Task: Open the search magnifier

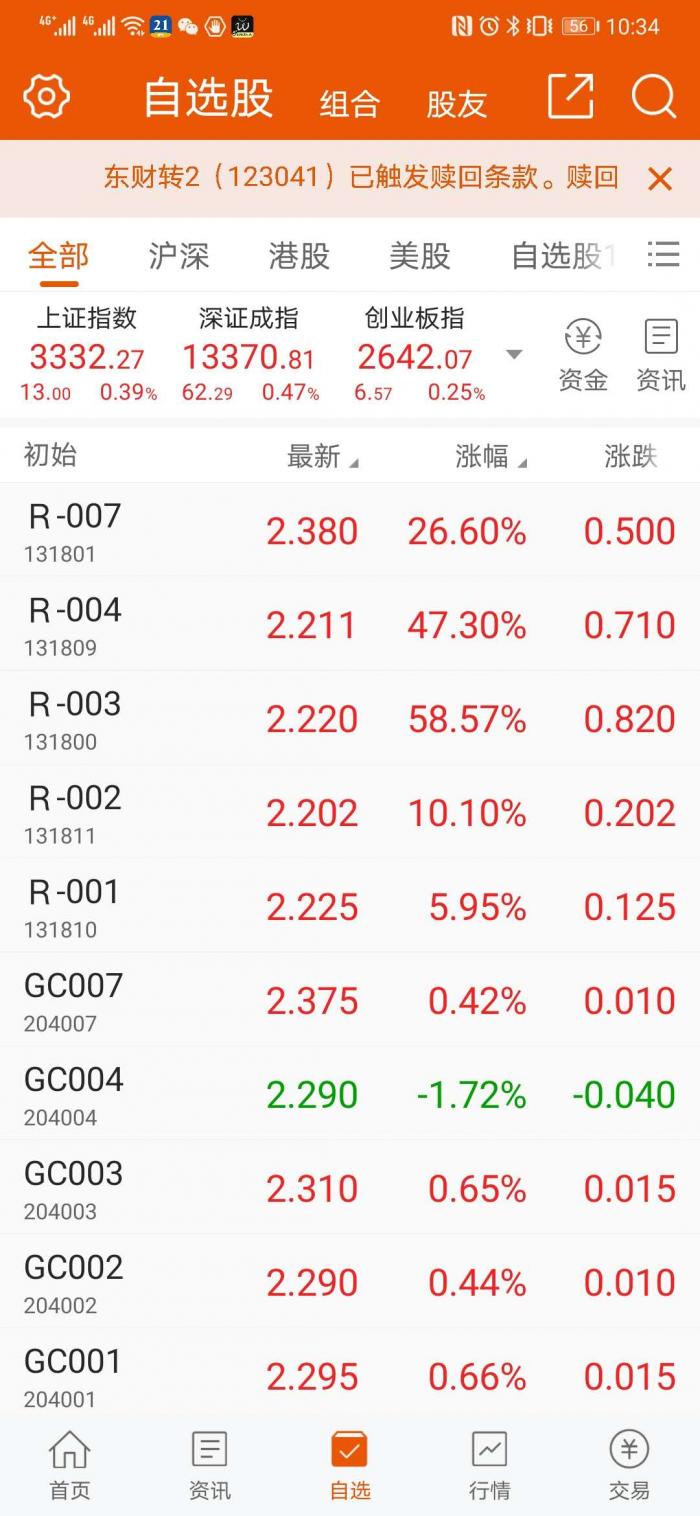Action: 653,97
